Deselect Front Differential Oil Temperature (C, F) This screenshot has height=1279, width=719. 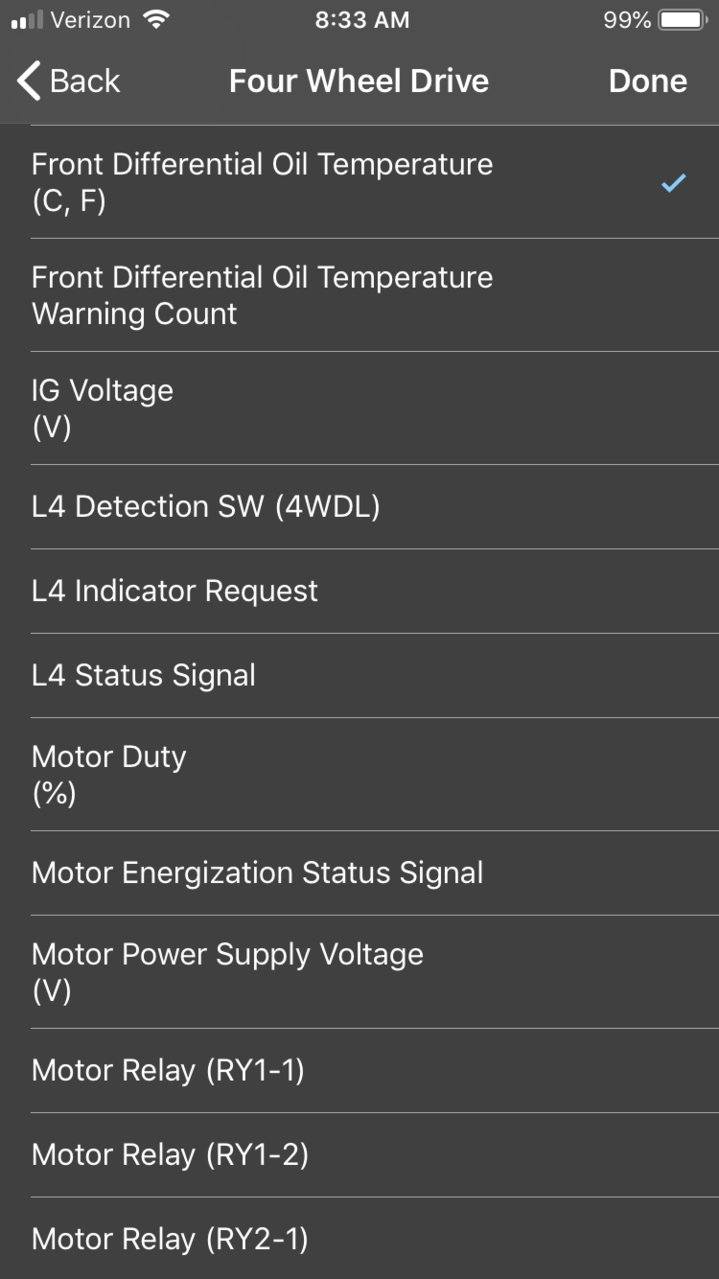click(359, 182)
